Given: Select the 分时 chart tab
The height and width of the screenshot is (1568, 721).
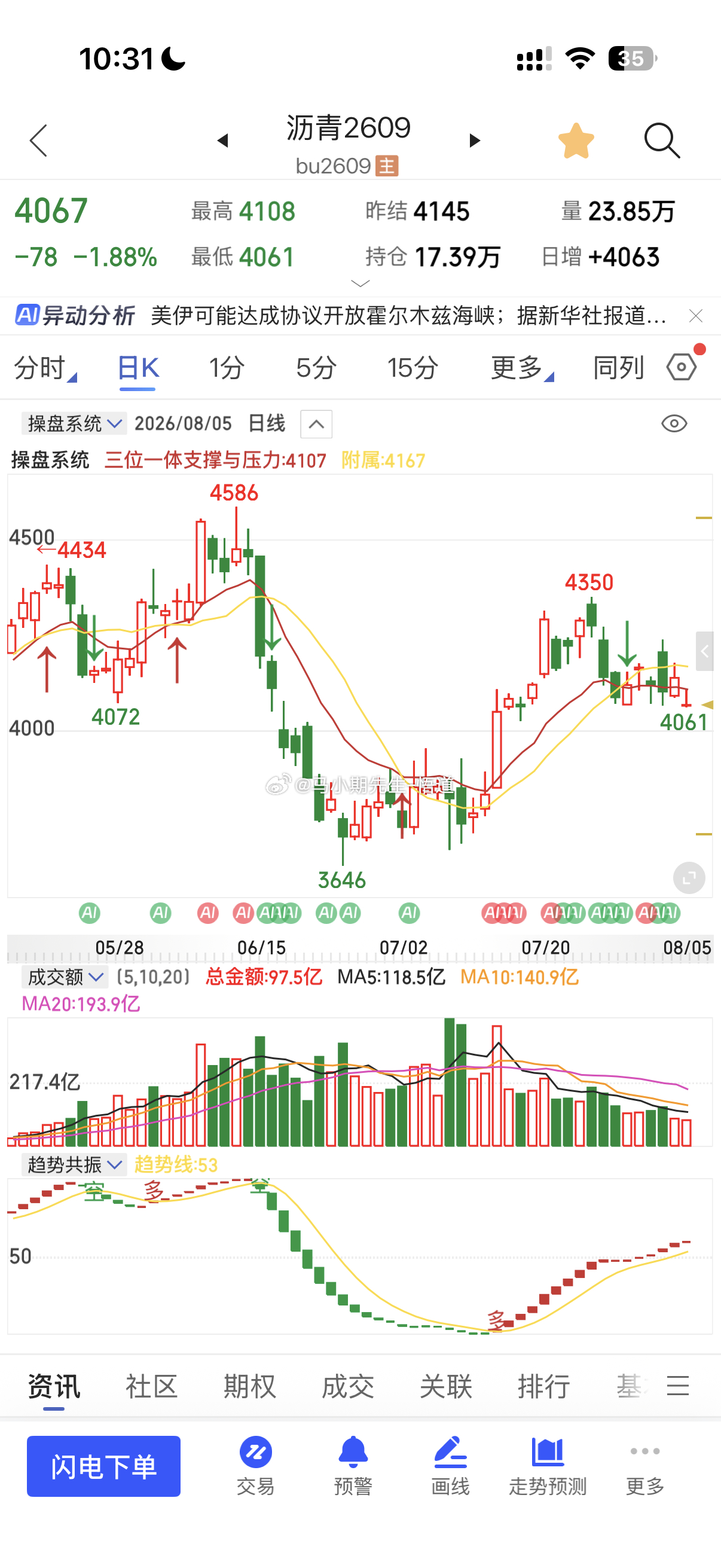Looking at the screenshot, I should click(45, 368).
